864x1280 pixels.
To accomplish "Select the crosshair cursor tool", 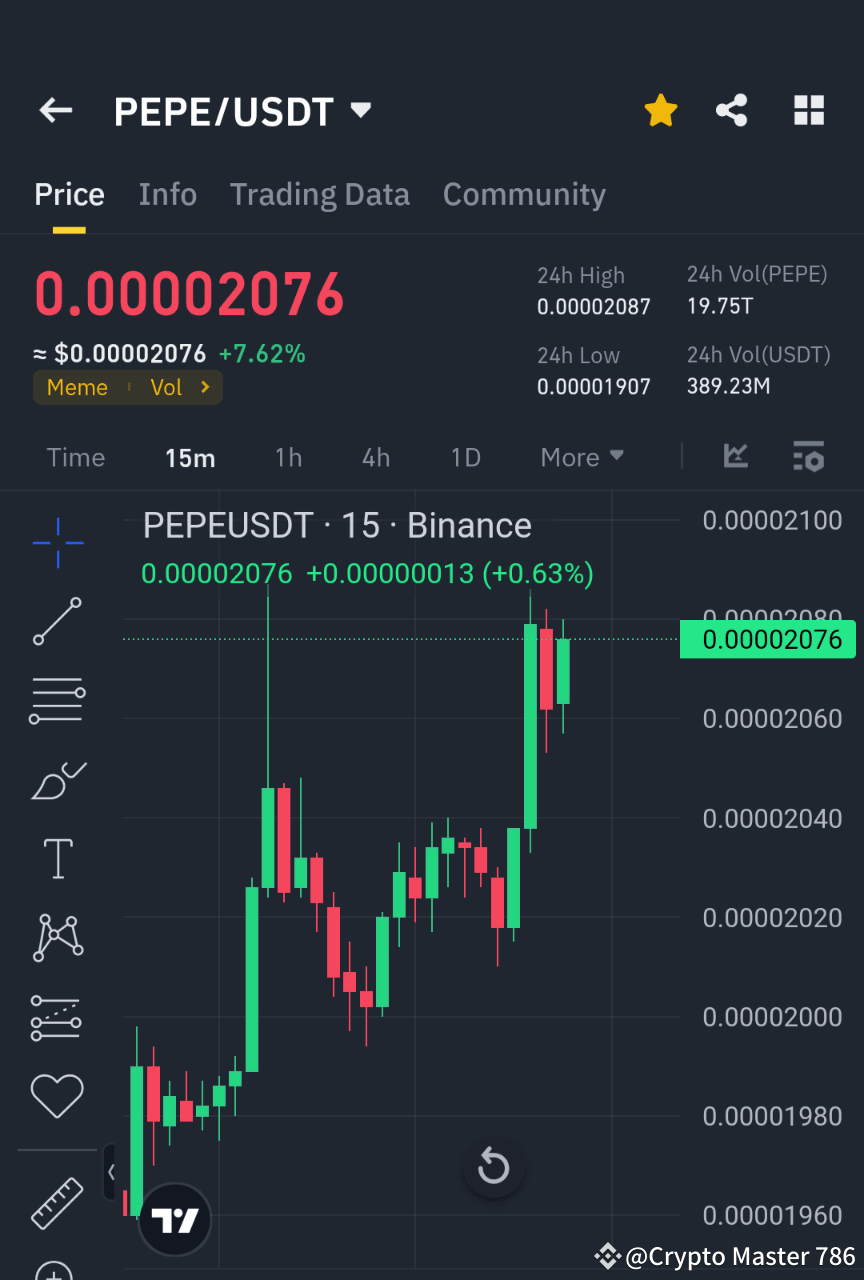I will click(57, 543).
